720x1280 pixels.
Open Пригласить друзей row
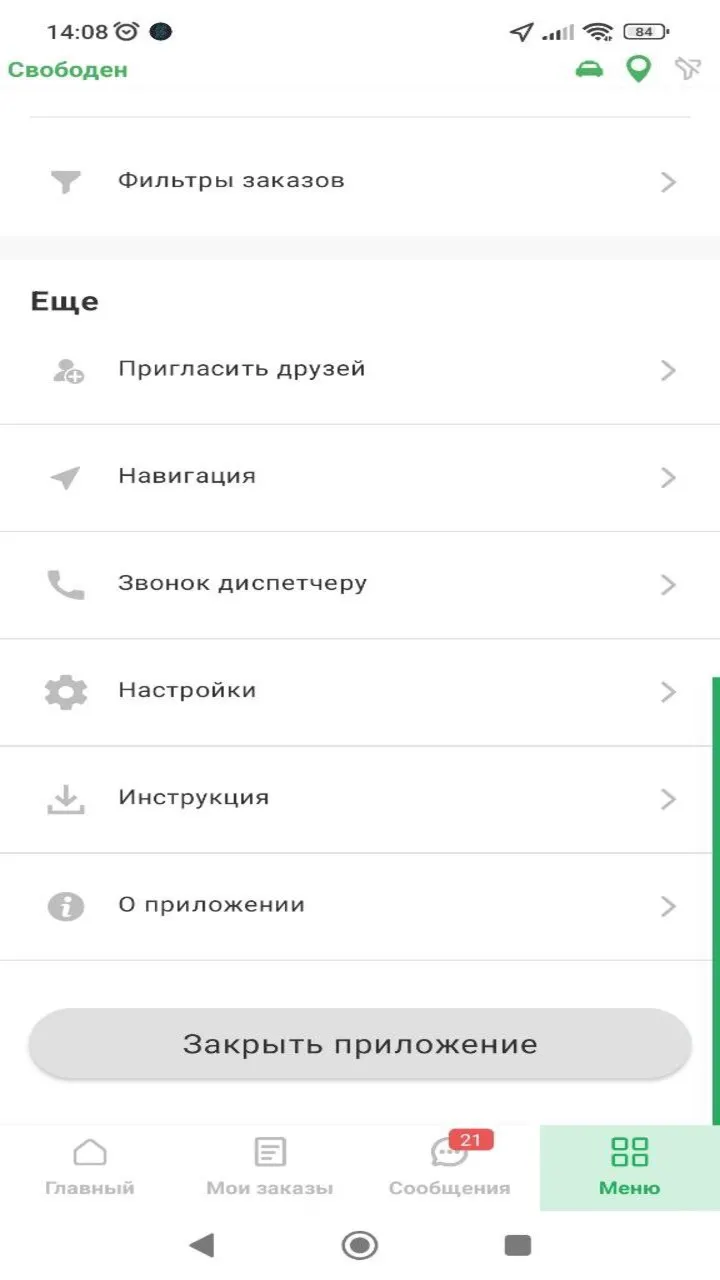click(x=360, y=370)
